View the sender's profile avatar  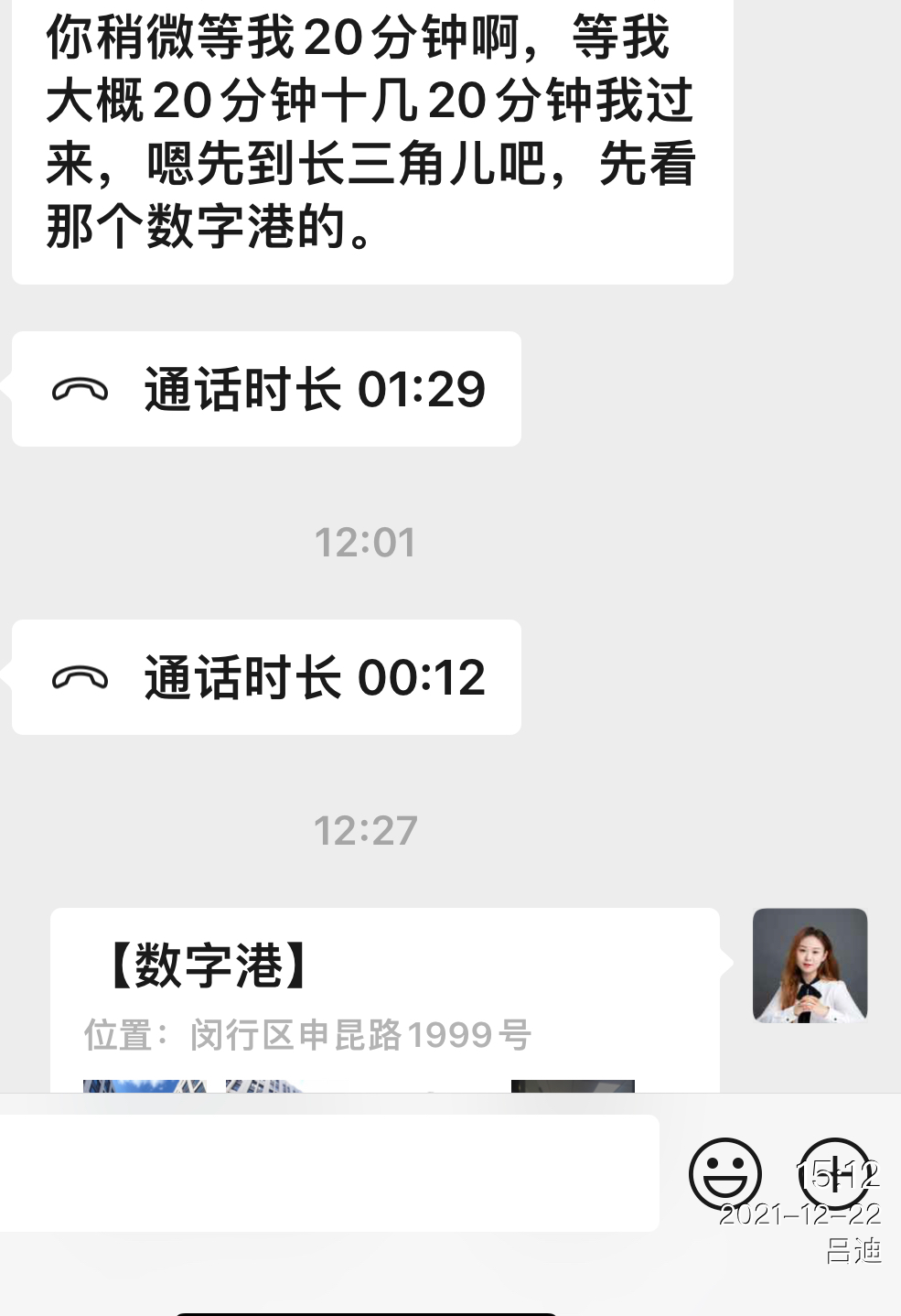pyautogui.click(x=810, y=965)
